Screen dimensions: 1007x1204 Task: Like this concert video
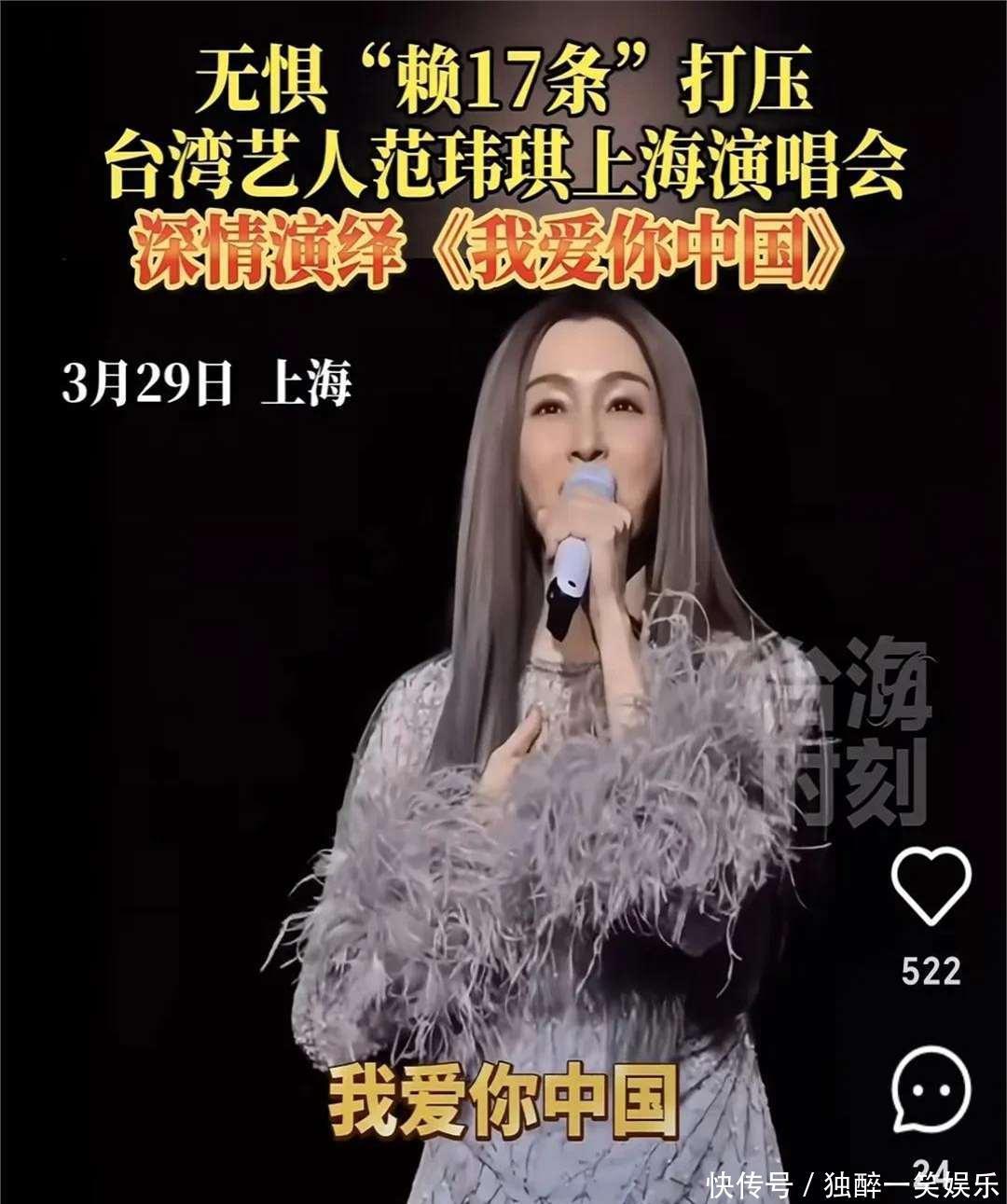click(931, 885)
